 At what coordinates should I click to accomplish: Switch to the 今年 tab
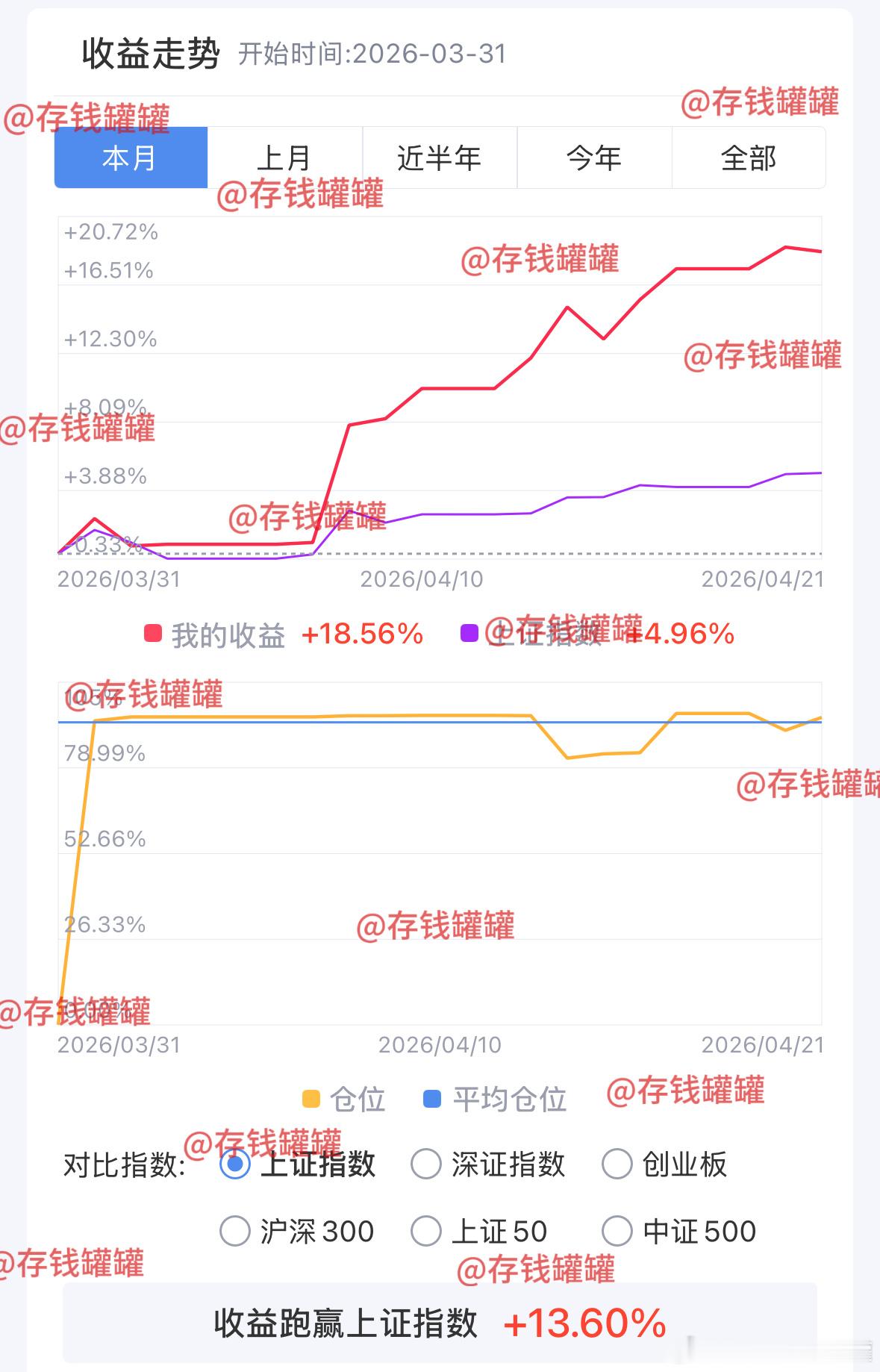593,158
